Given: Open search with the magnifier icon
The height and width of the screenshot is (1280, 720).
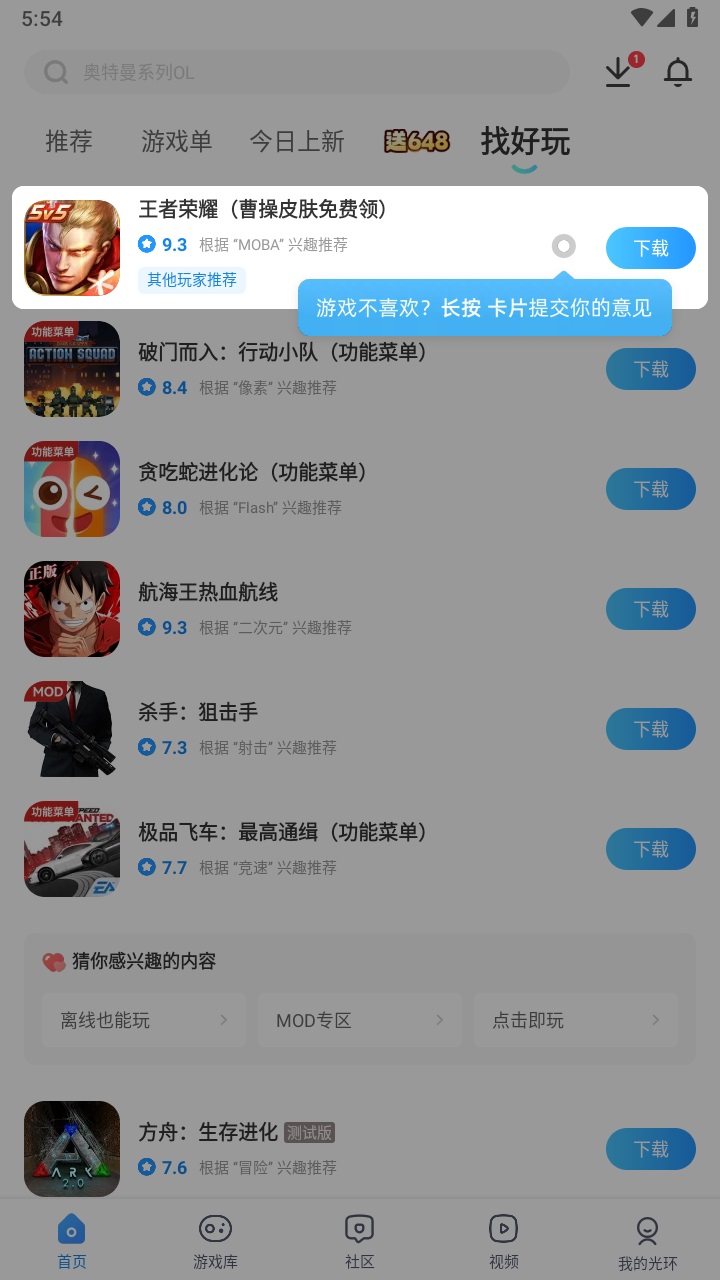Looking at the screenshot, I should click(55, 72).
